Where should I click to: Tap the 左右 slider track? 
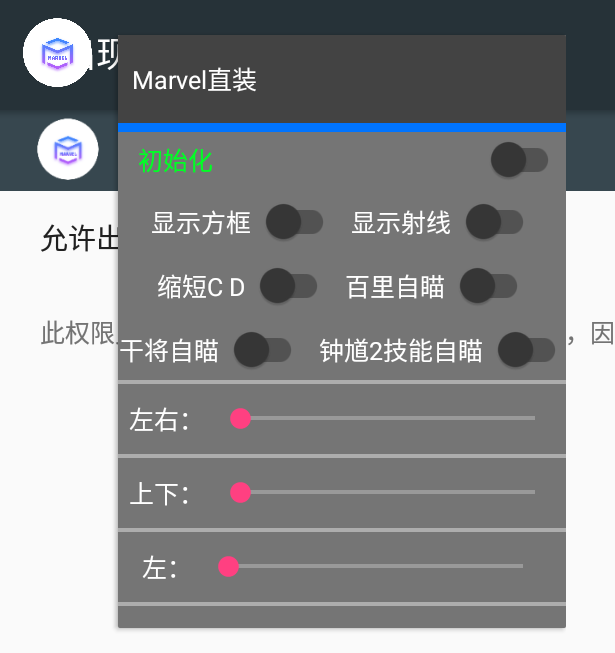click(x=385, y=418)
